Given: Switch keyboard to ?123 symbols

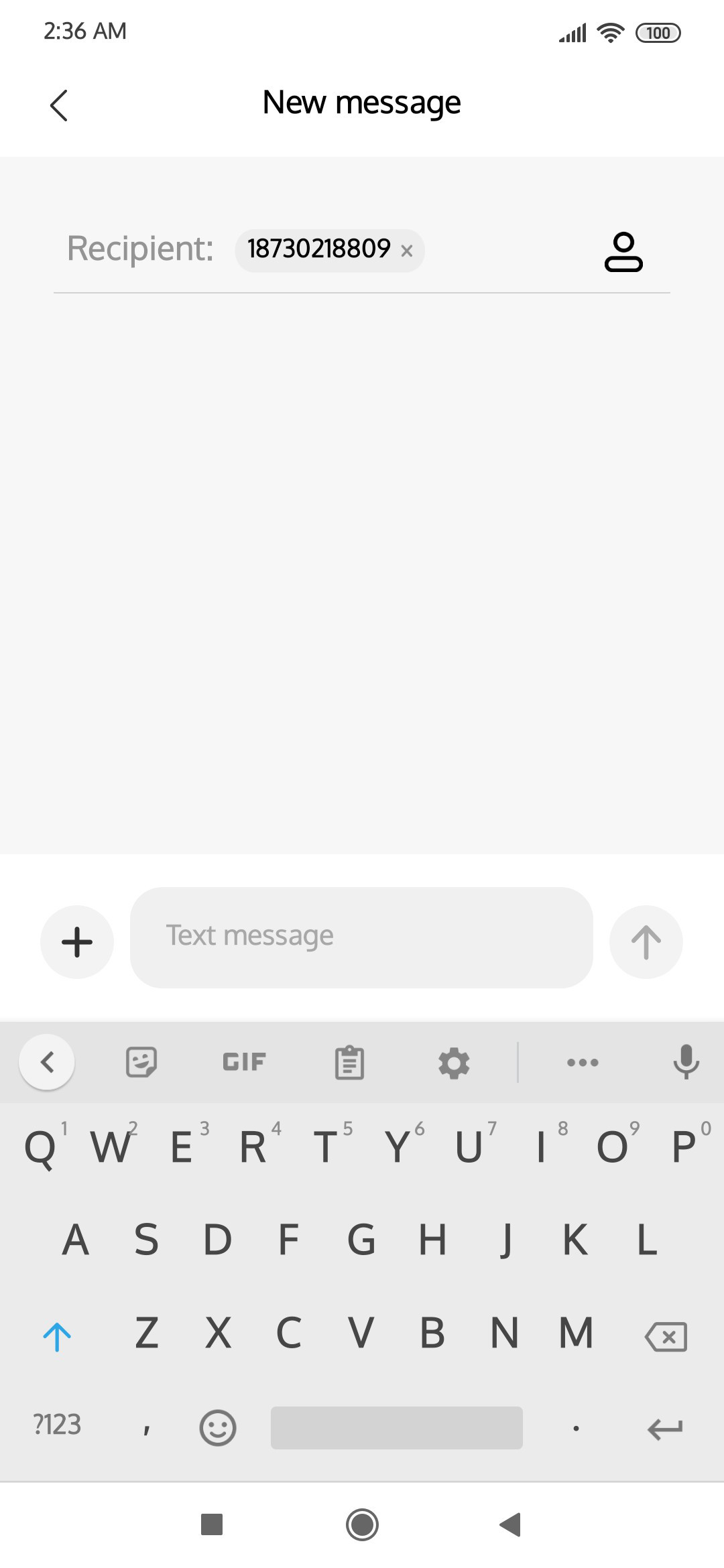Looking at the screenshot, I should 57,1425.
